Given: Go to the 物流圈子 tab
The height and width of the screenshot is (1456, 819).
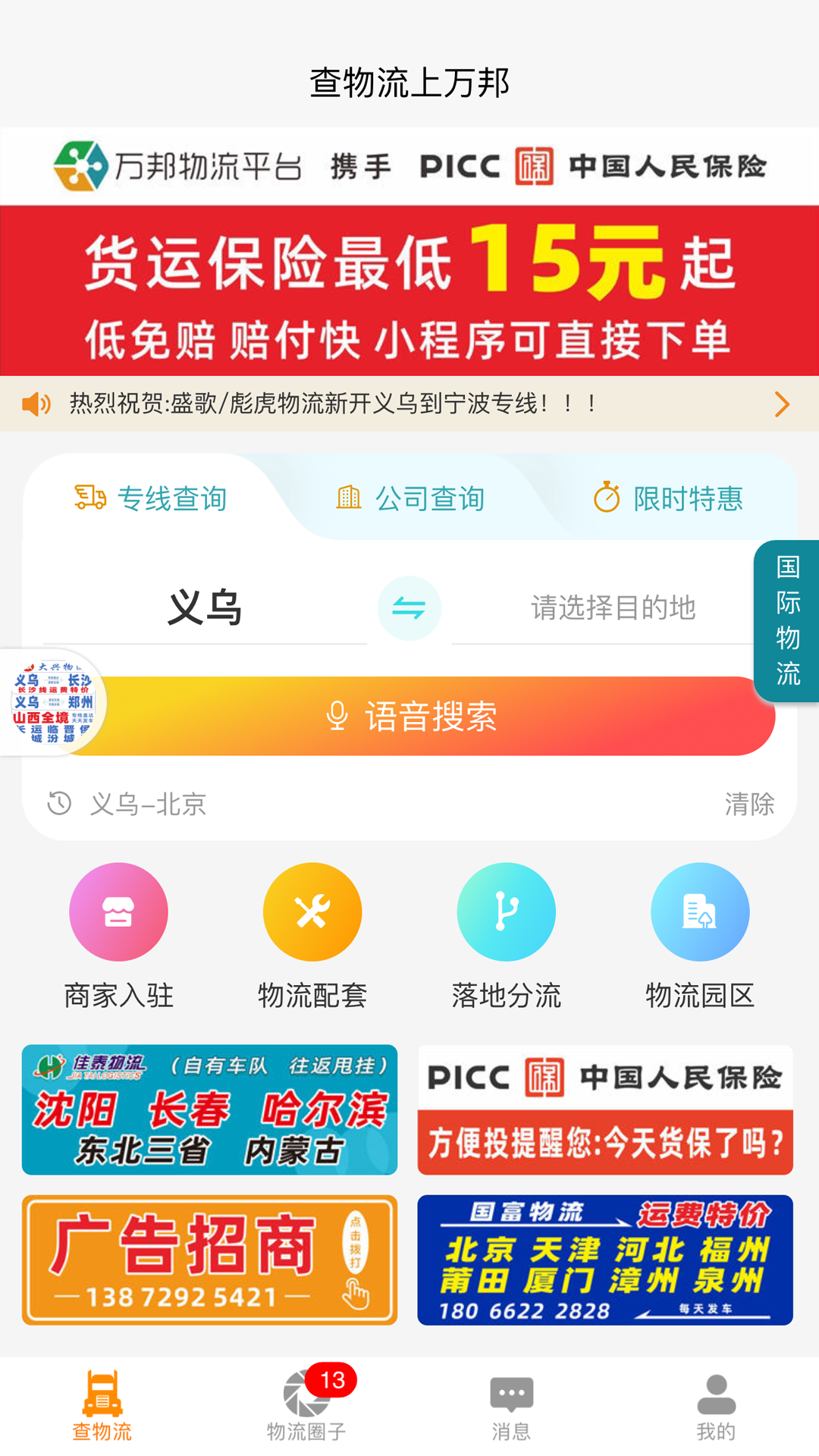Looking at the screenshot, I should click(x=306, y=1405).
